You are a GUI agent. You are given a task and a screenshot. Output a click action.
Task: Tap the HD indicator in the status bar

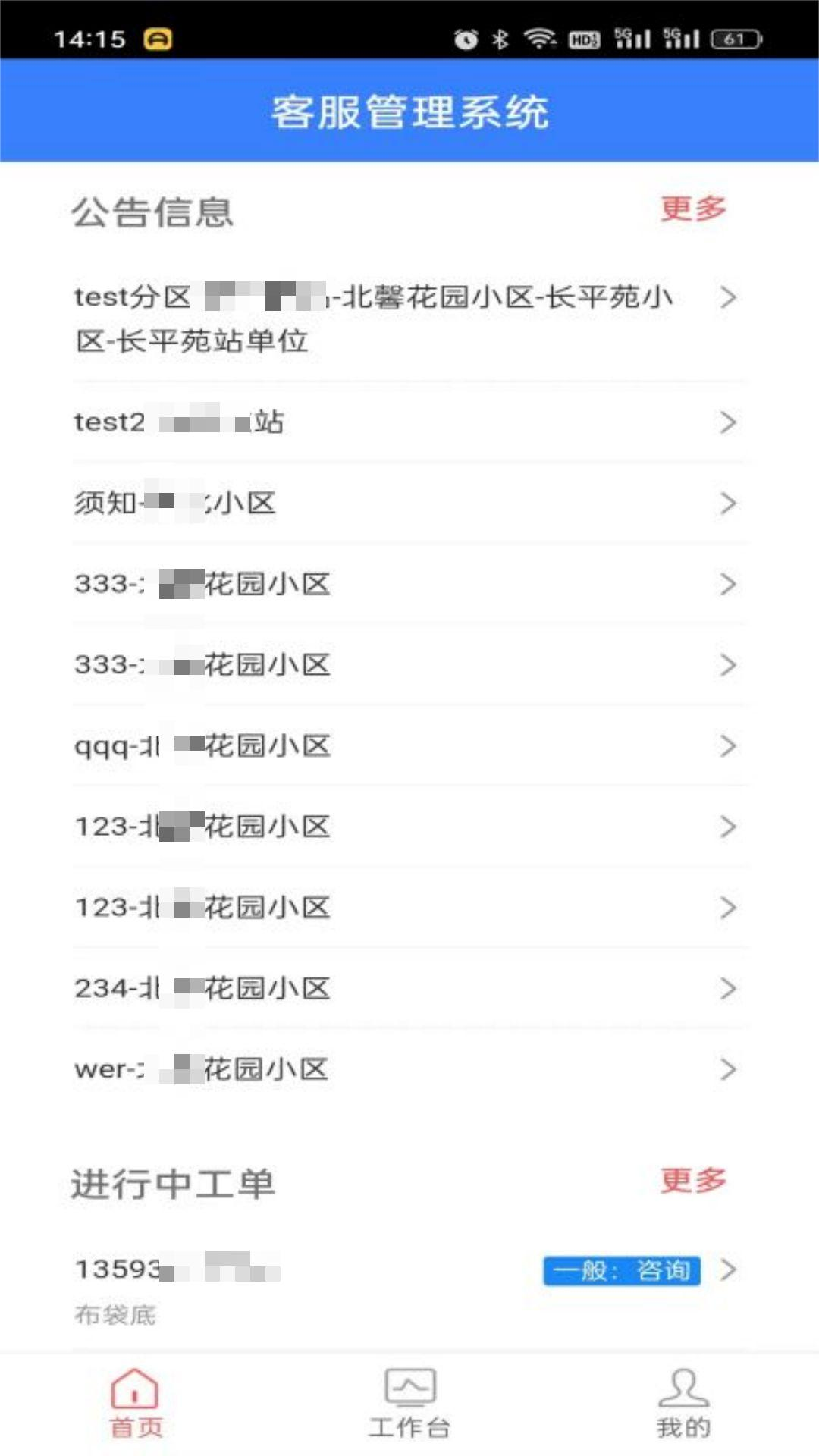[584, 39]
